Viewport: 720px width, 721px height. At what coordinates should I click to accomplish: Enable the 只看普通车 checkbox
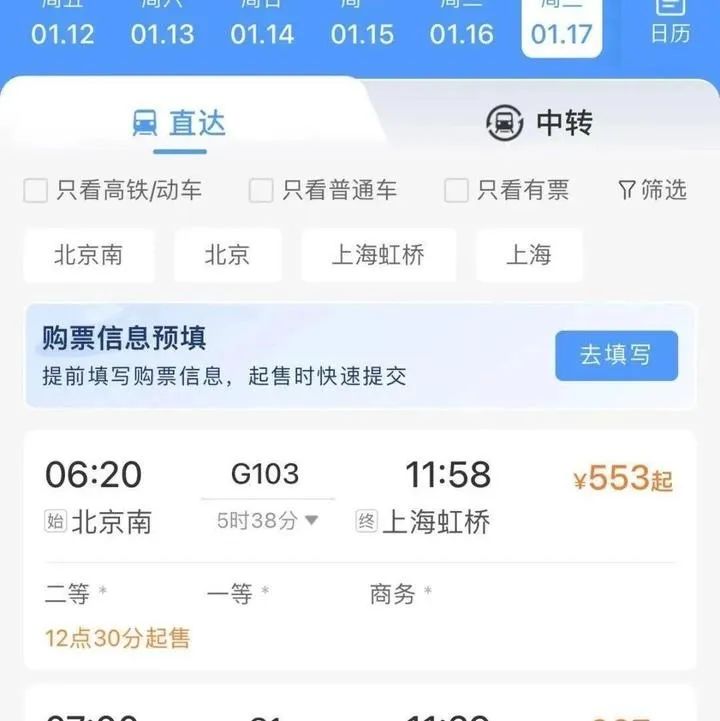click(260, 190)
